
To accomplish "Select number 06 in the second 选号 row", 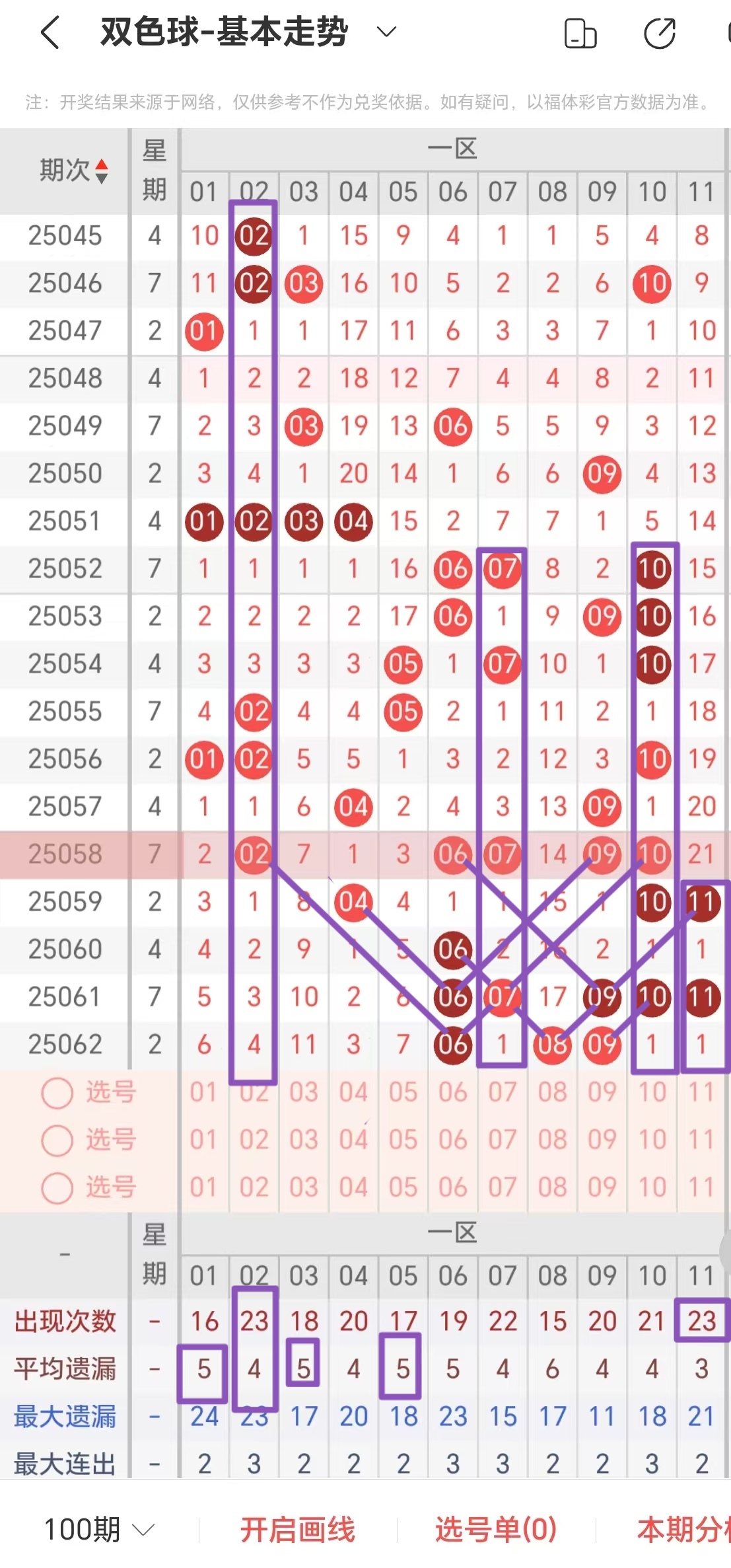I will tap(452, 1140).
